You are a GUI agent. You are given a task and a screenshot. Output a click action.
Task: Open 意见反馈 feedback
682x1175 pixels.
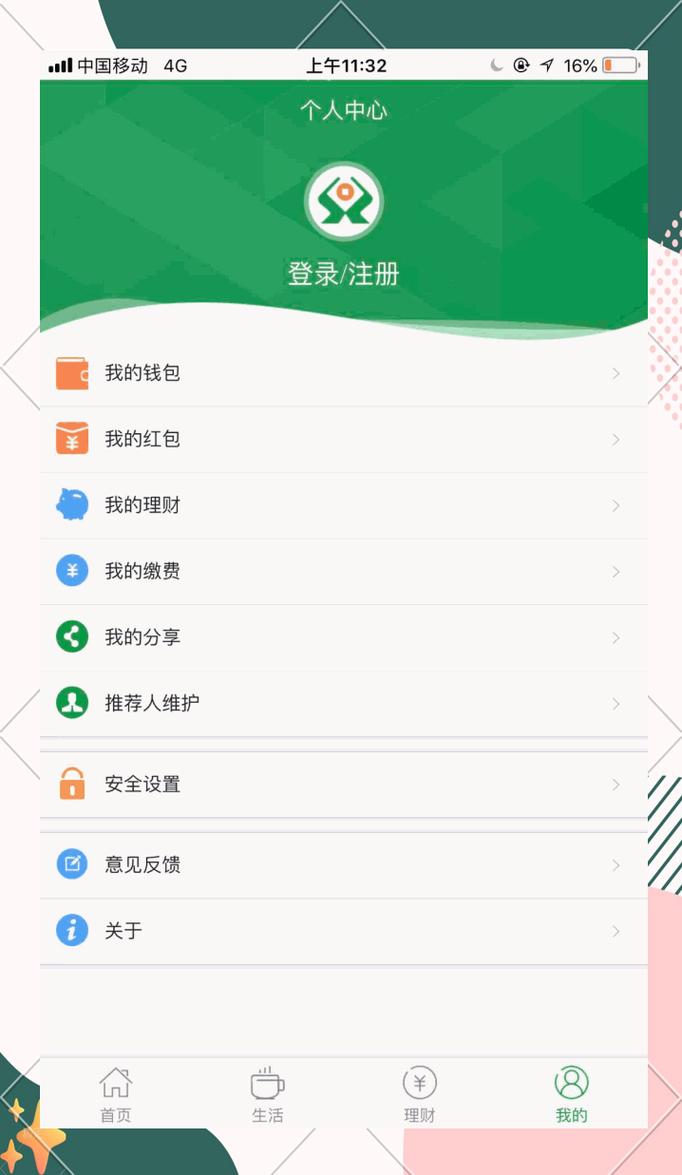click(344, 865)
